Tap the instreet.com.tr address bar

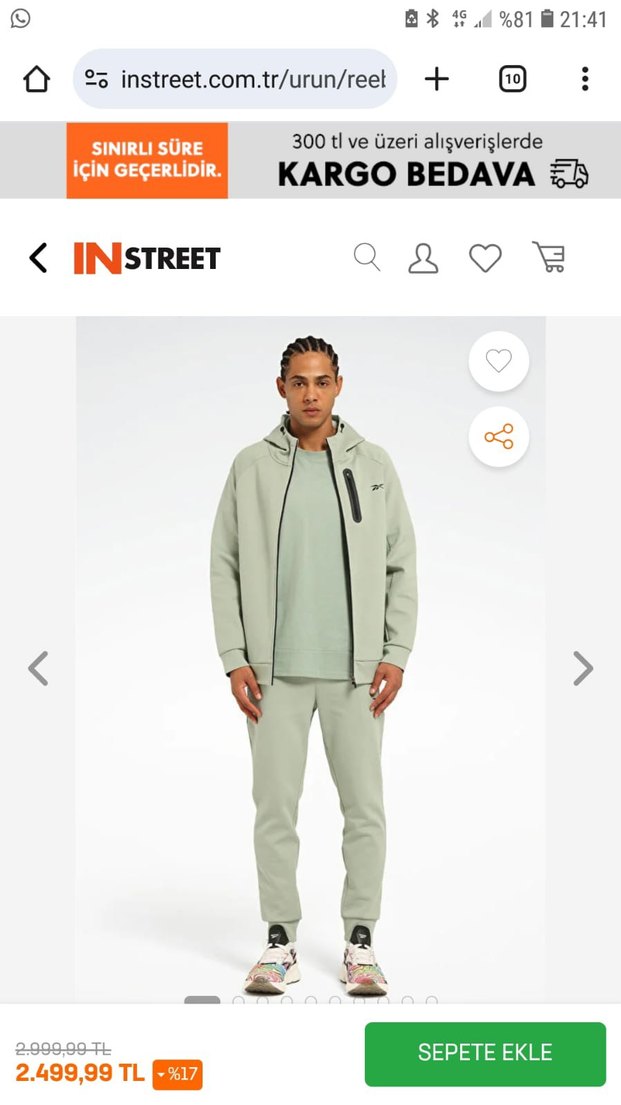236,79
